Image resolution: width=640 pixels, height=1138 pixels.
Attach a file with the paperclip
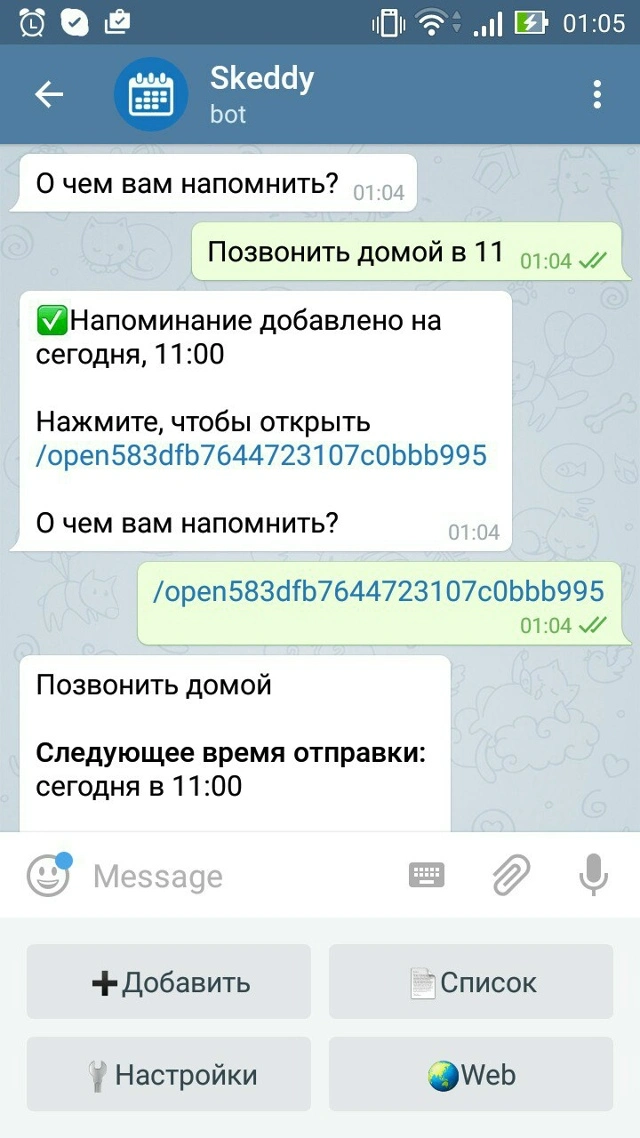[510, 876]
